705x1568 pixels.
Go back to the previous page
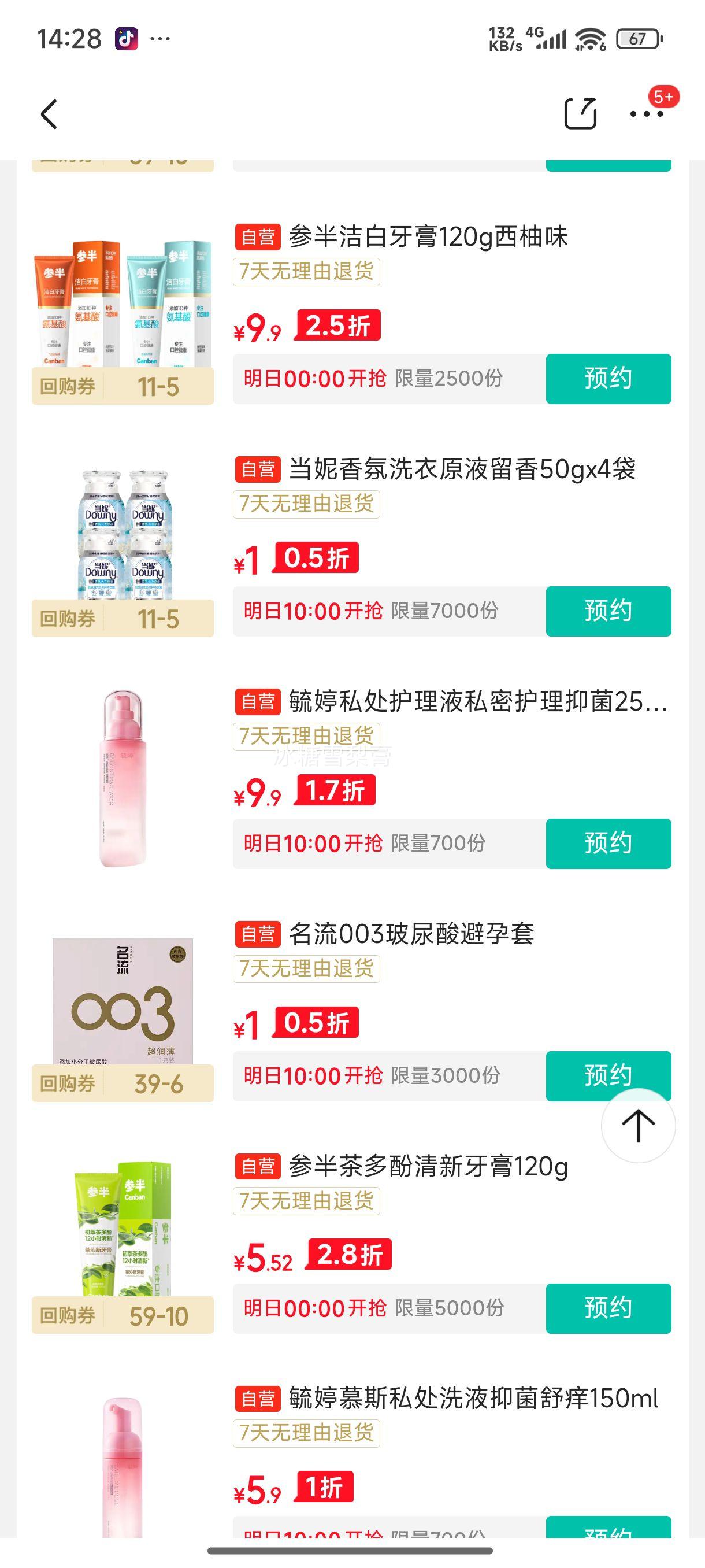pos(49,114)
